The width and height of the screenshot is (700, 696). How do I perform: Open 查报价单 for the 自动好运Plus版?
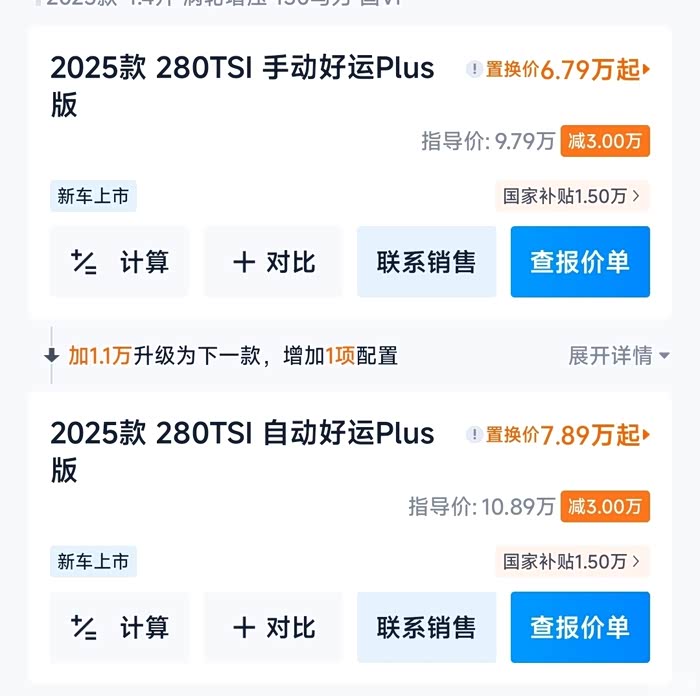[x=580, y=627]
